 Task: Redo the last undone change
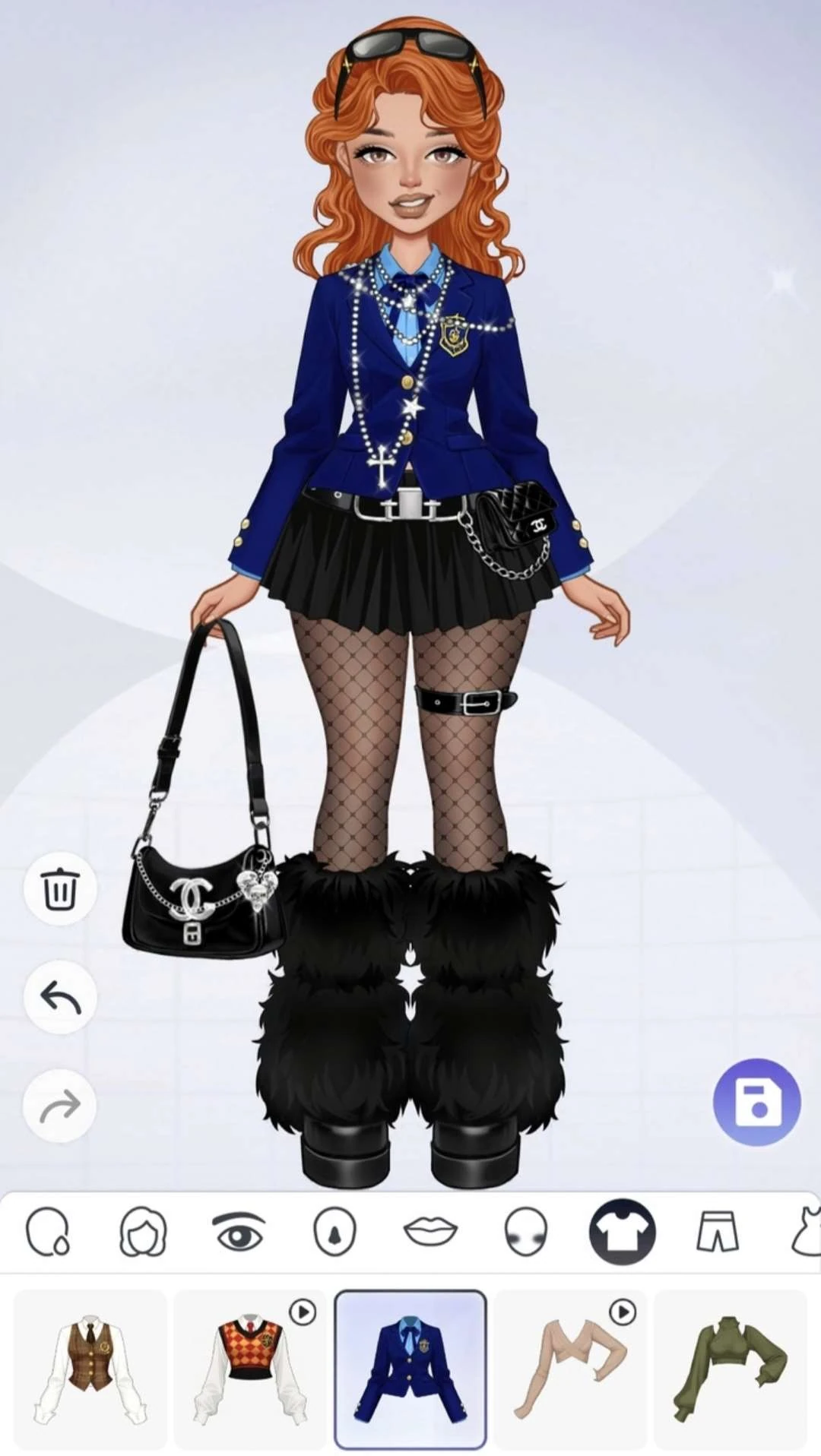pyautogui.click(x=60, y=1106)
